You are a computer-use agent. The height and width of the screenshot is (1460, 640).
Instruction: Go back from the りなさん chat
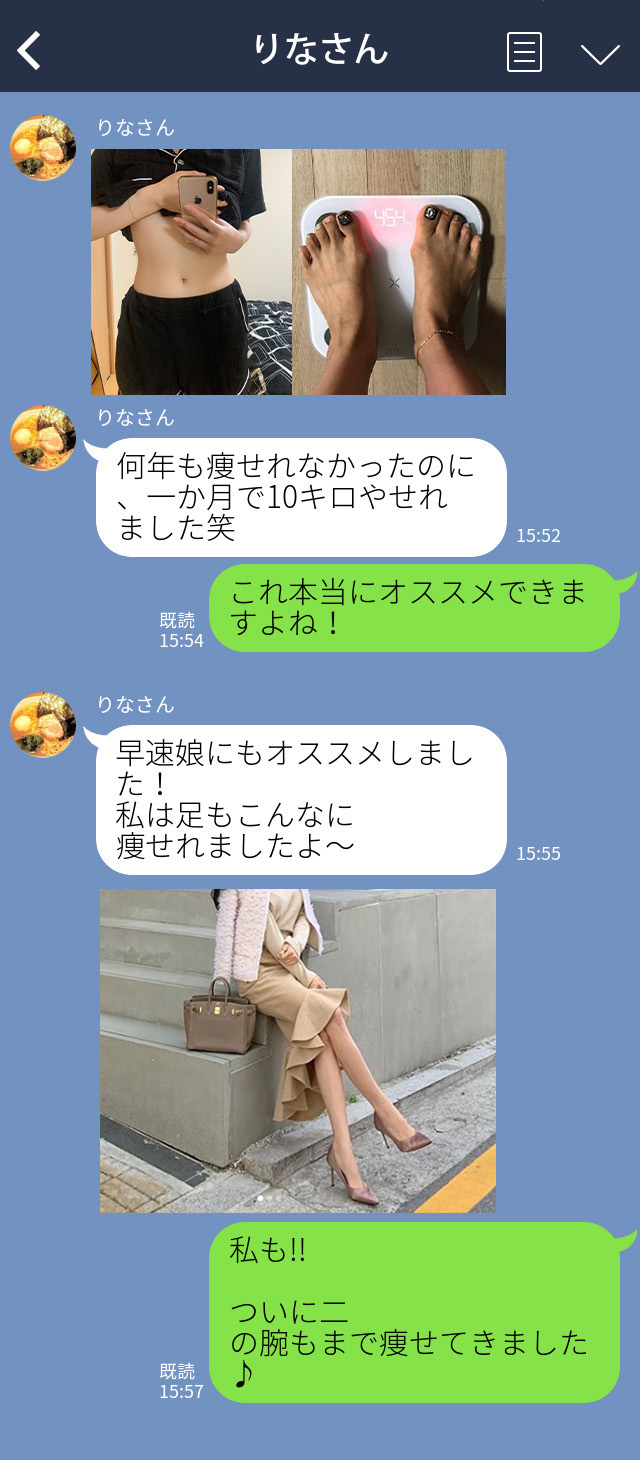point(29,51)
